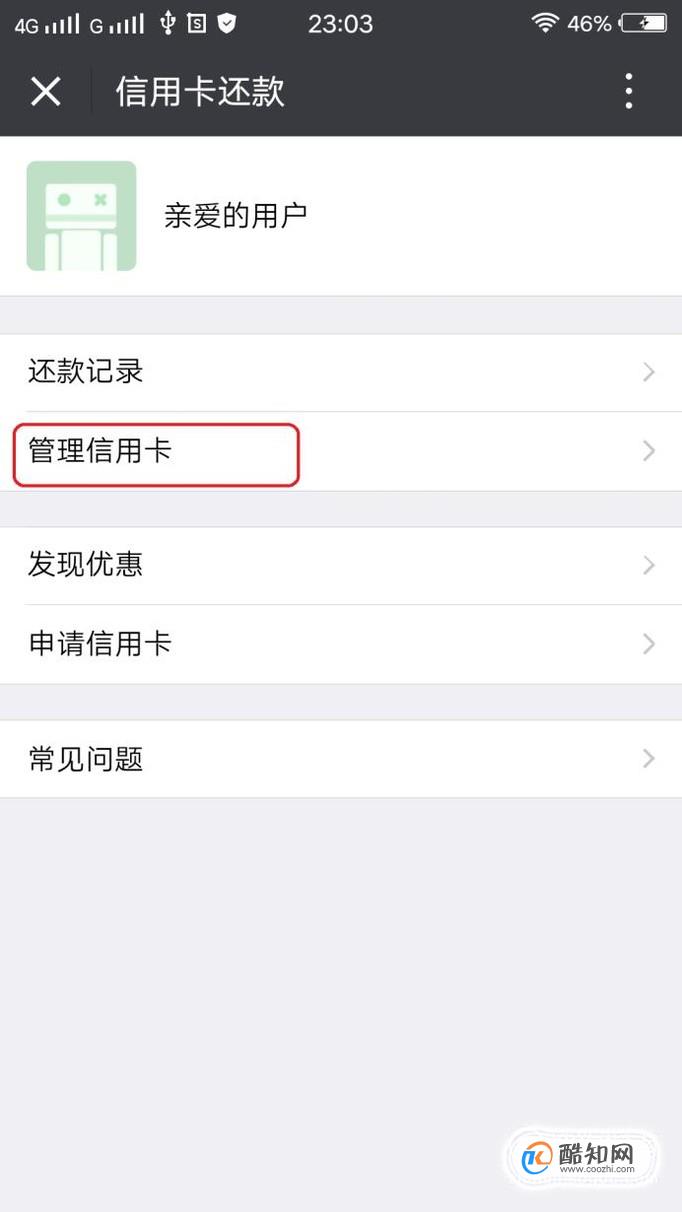Tap 申请信用卡 to apply for card
The image size is (682, 1212).
click(x=341, y=644)
